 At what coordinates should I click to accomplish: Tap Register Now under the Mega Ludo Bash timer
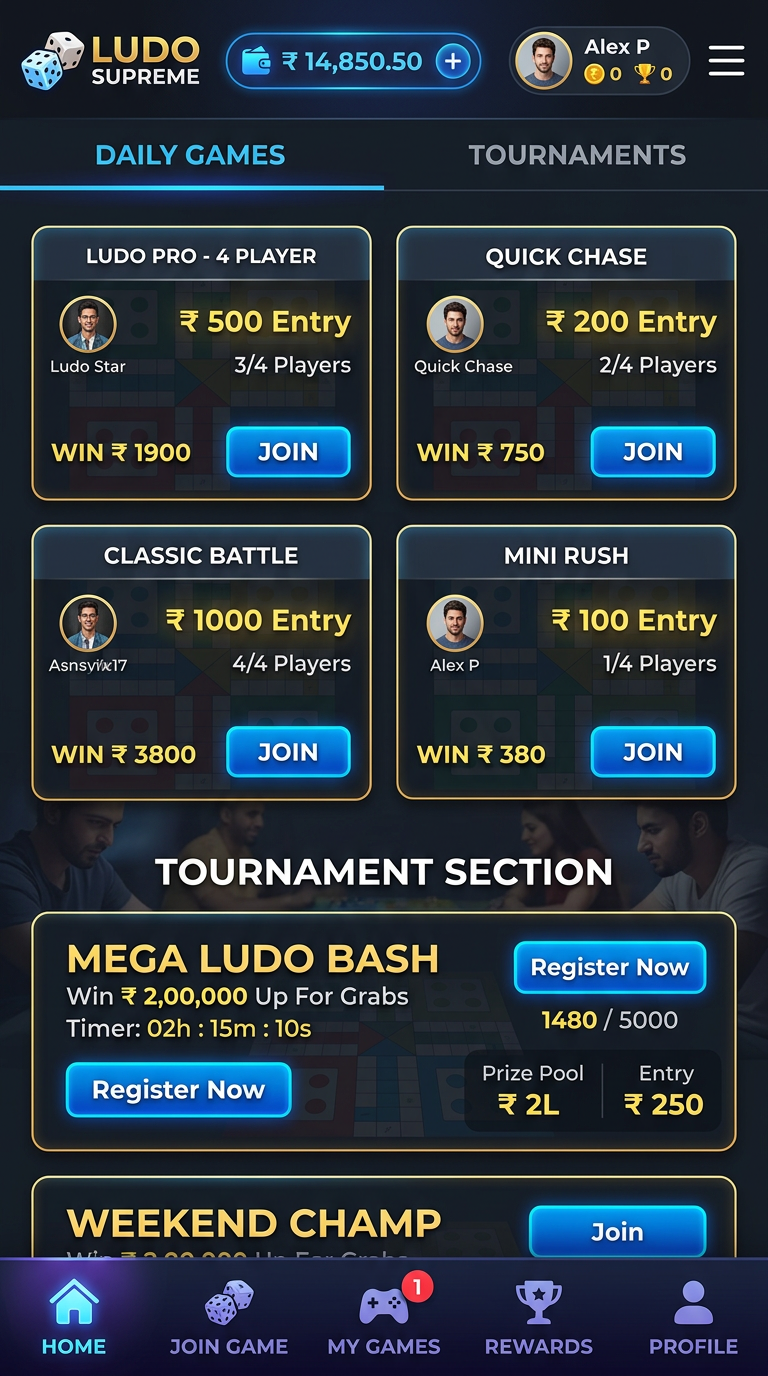(x=178, y=1089)
